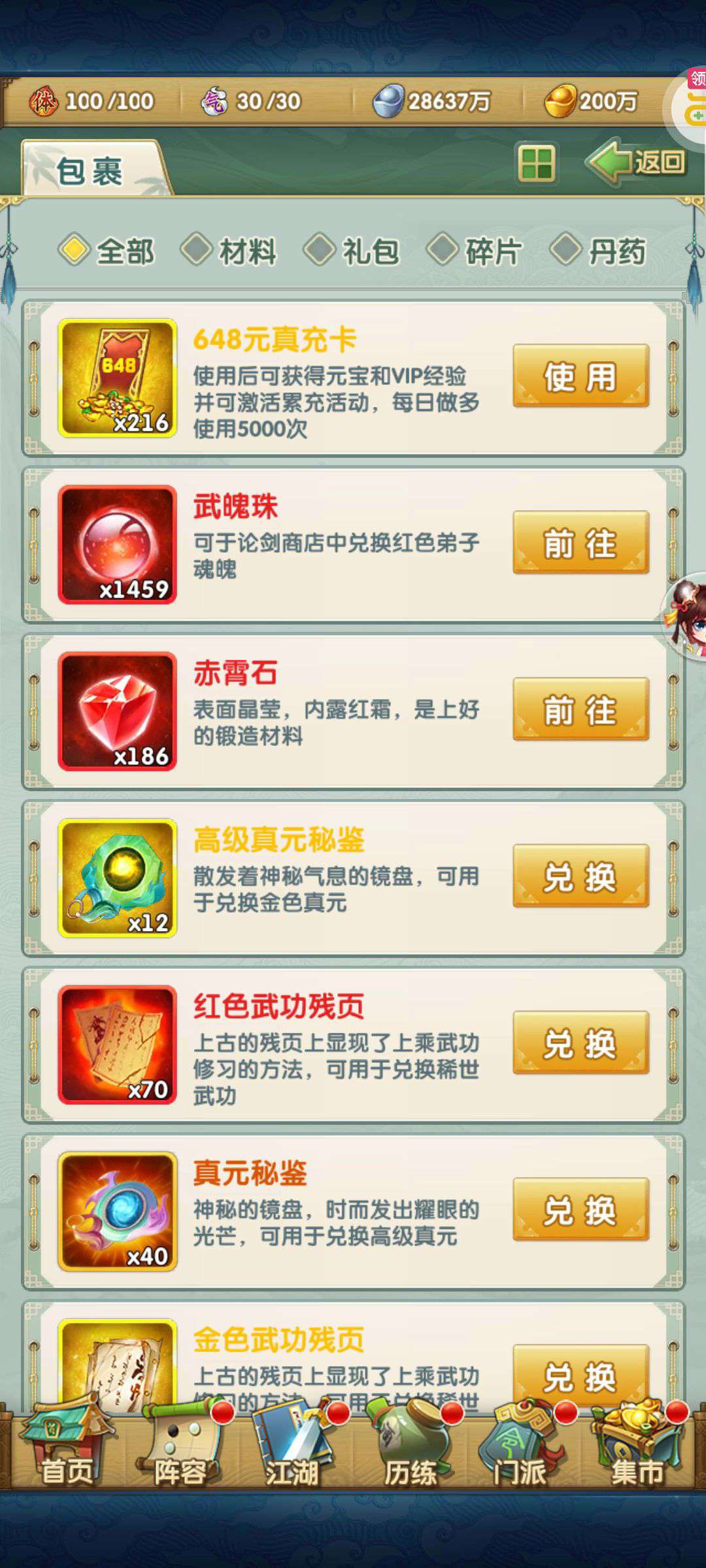Image resolution: width=706 pixels, height=1568 pixels.
Task: Switch to the 丹药 filter tab
Action: (599, 251)
